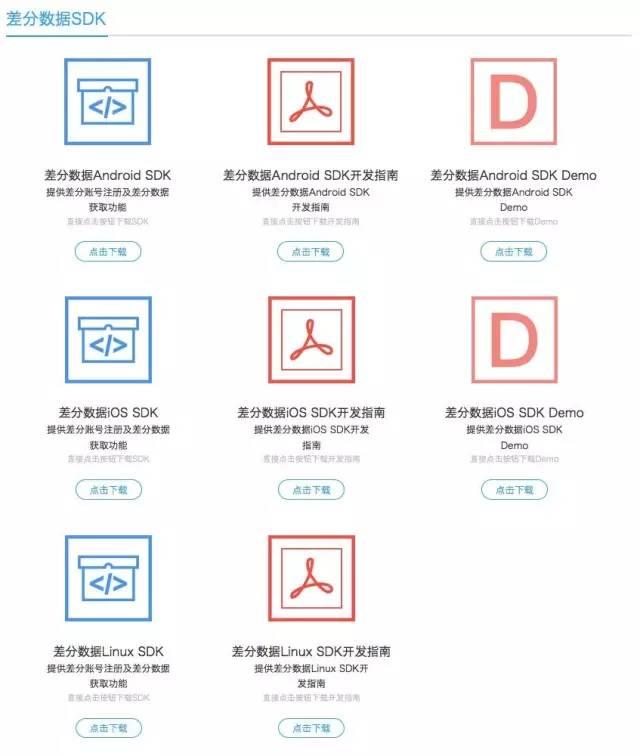Download the iOS SDK开发指南
This screenshot has width=640, height=756.
[x=310, y=490]
